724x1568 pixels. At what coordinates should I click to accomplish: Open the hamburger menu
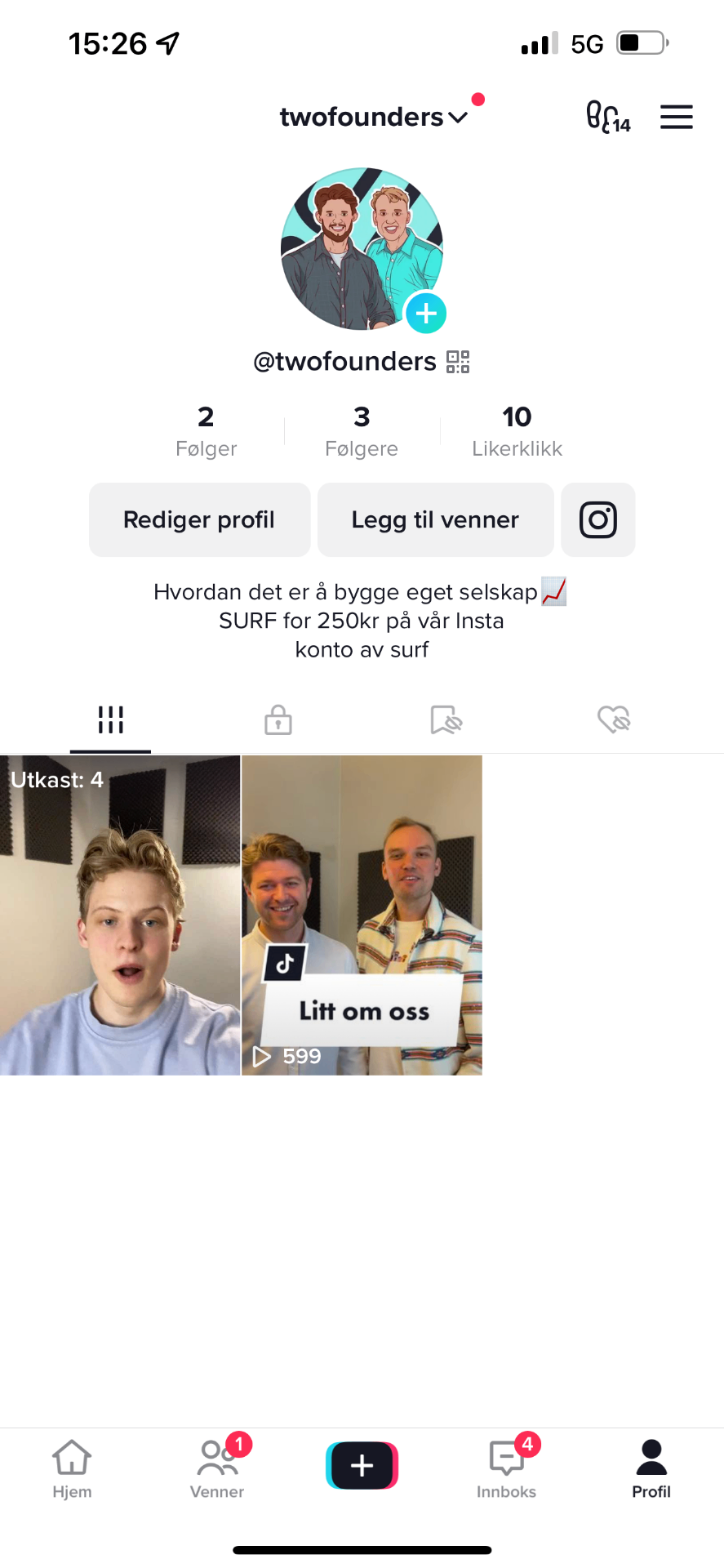(x=676, y=117)
